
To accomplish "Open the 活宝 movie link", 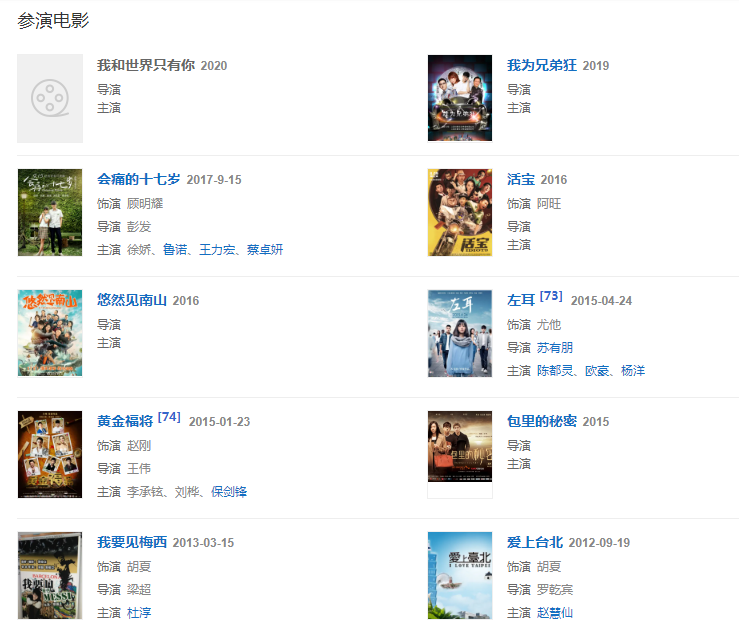I will coord(520,180).
